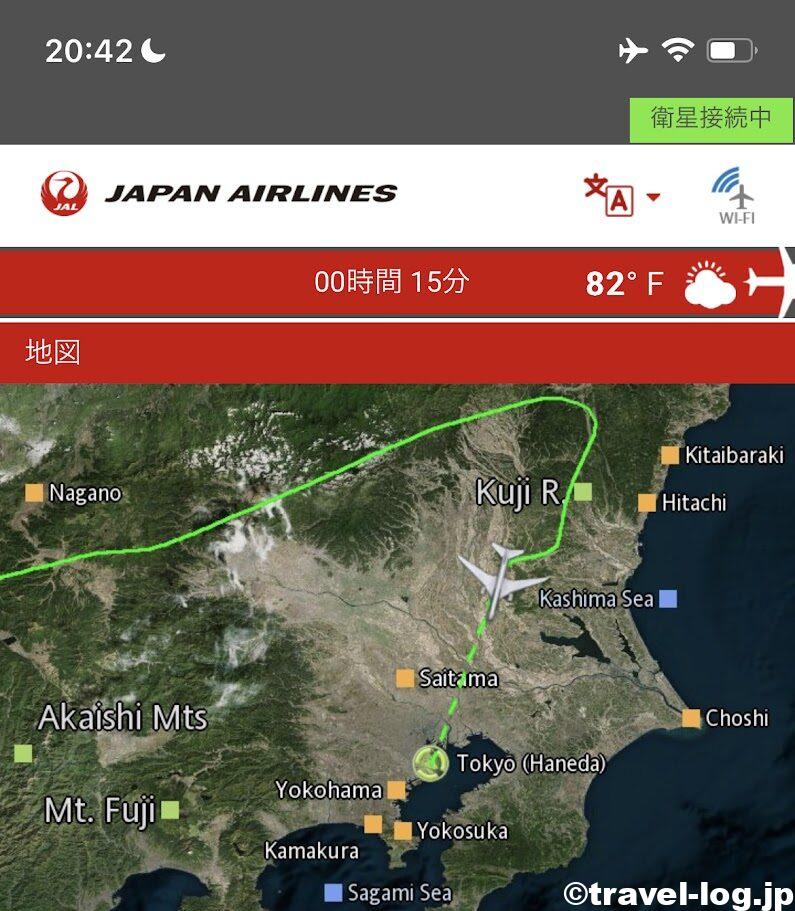Open the in-flight Wi-Fi icon
Viewport: 795px width, 911px height.
[735, 195]
